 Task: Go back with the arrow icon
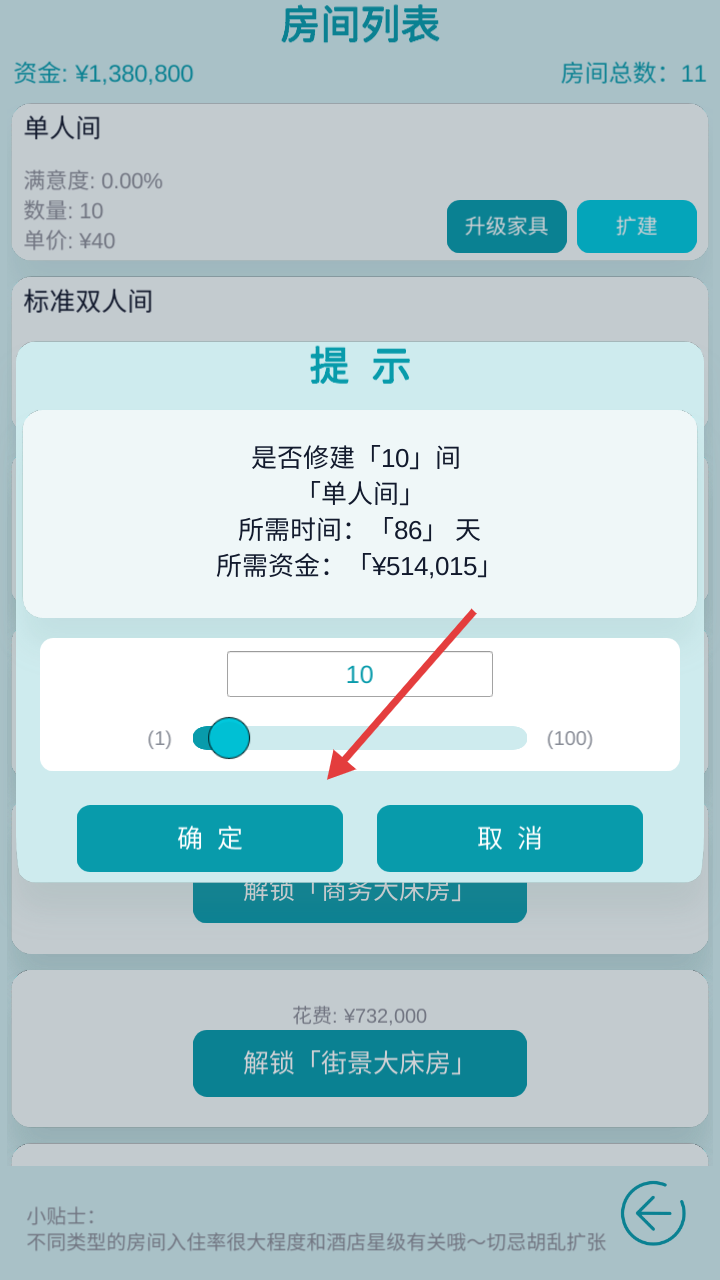pos(653,1213)
